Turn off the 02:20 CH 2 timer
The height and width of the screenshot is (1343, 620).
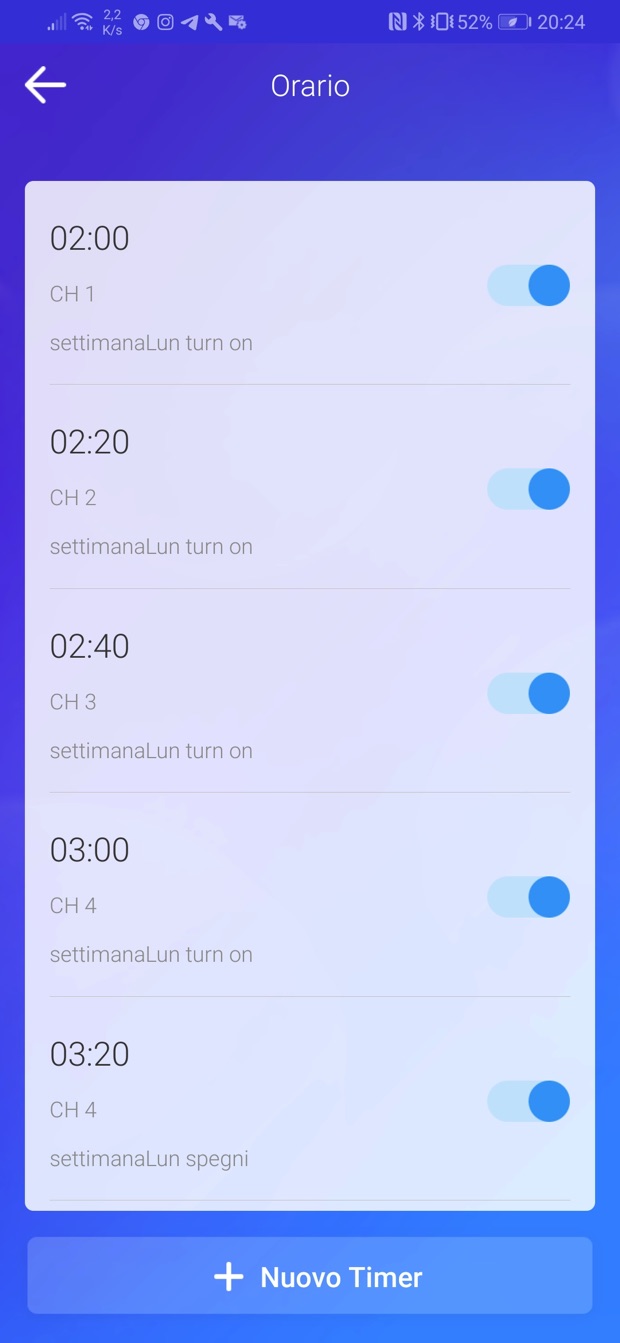[x=528, y=490]
